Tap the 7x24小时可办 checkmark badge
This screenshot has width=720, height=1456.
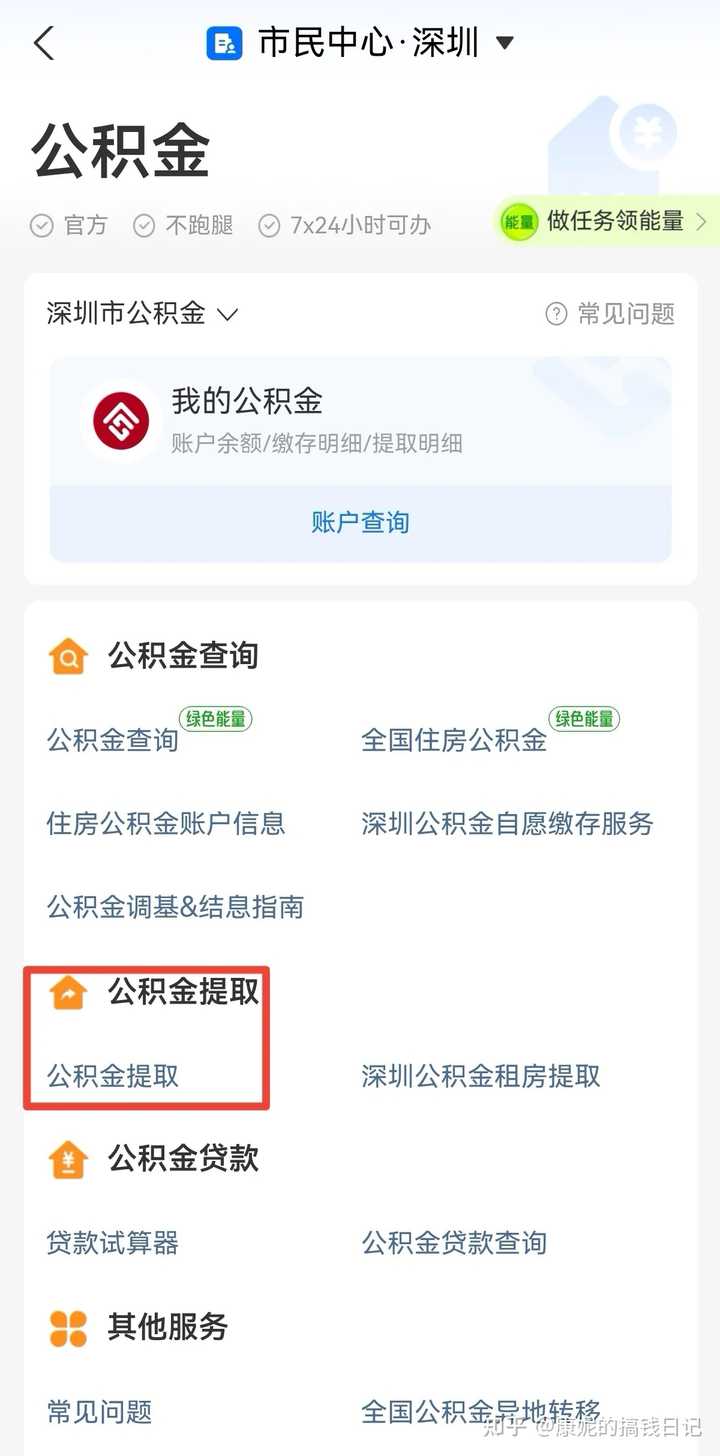coord(268,225)
